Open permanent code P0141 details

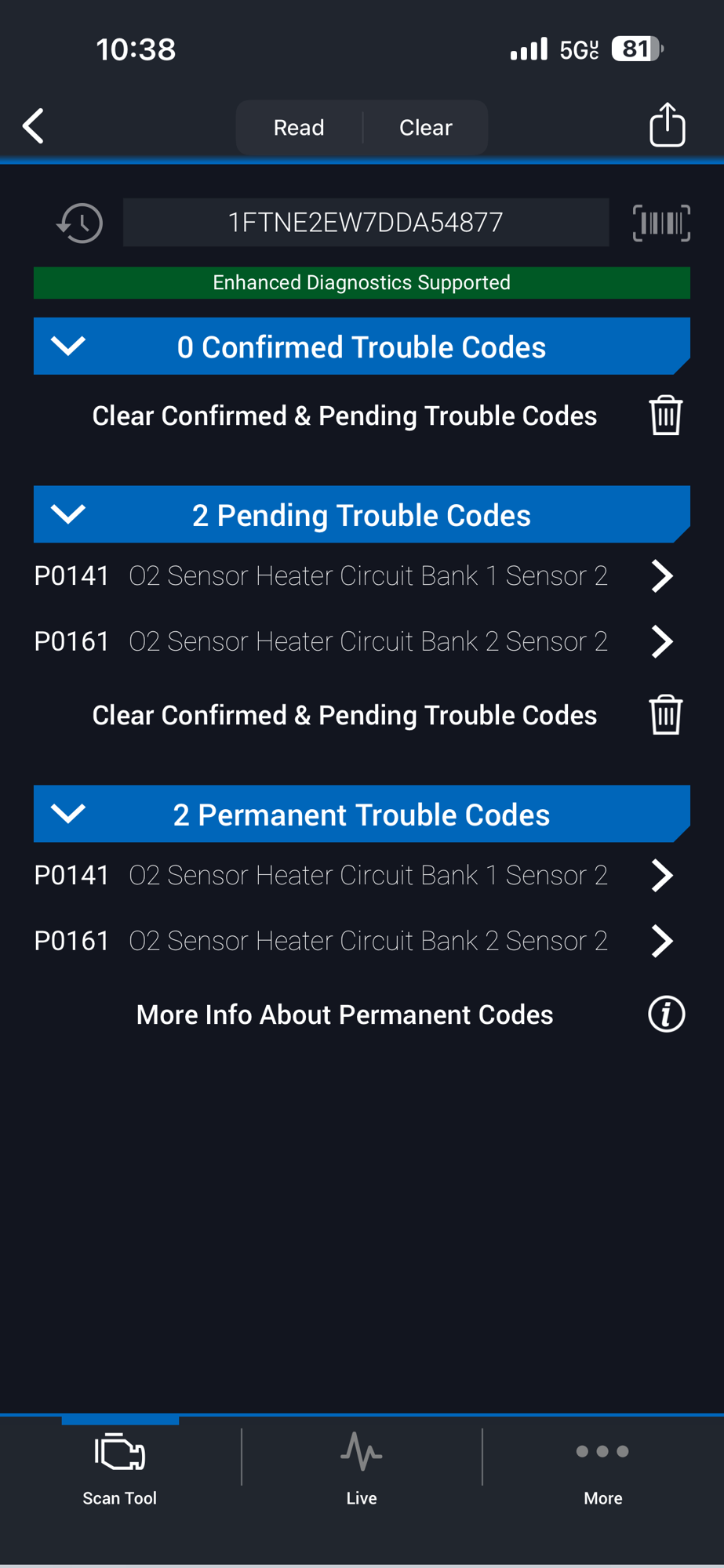click(x=354, y=876)
